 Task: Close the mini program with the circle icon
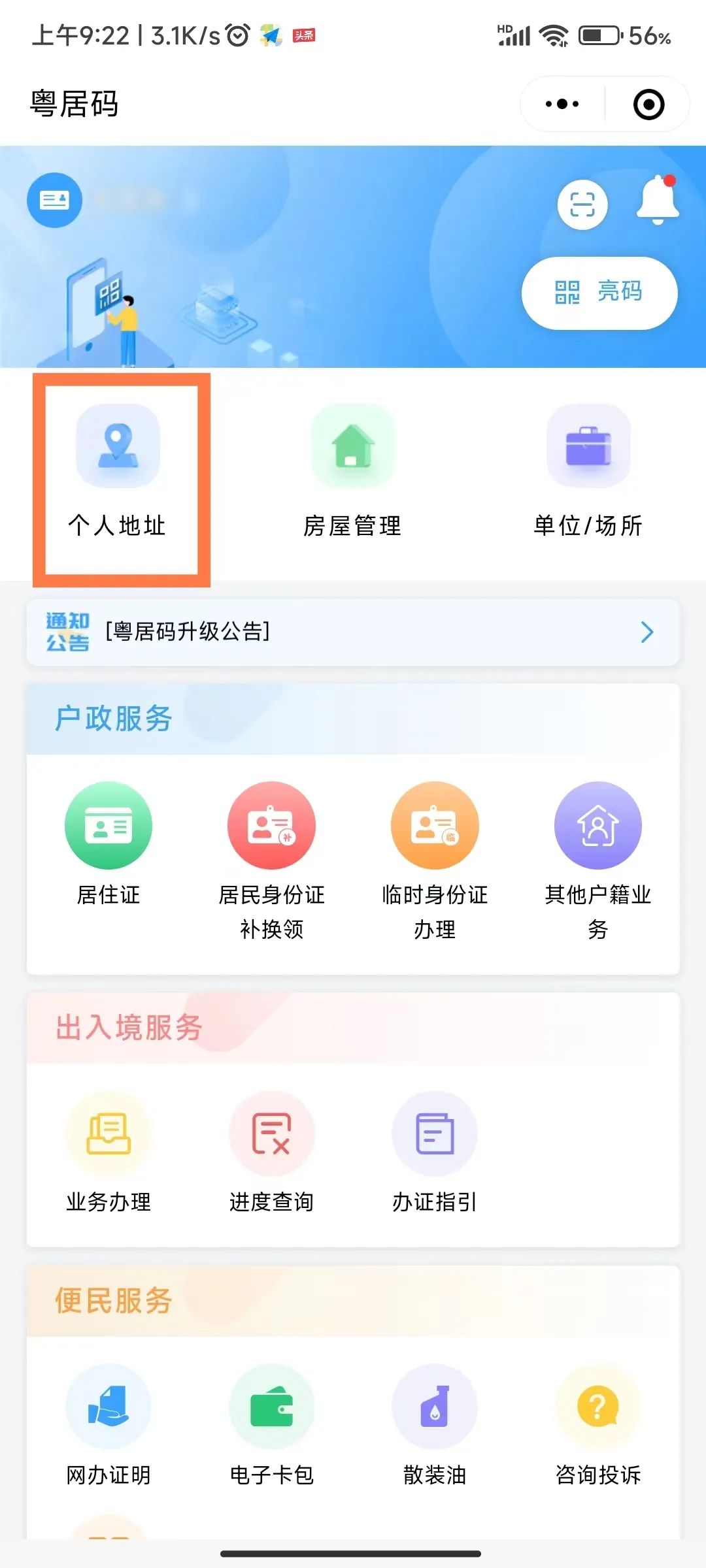648,104
